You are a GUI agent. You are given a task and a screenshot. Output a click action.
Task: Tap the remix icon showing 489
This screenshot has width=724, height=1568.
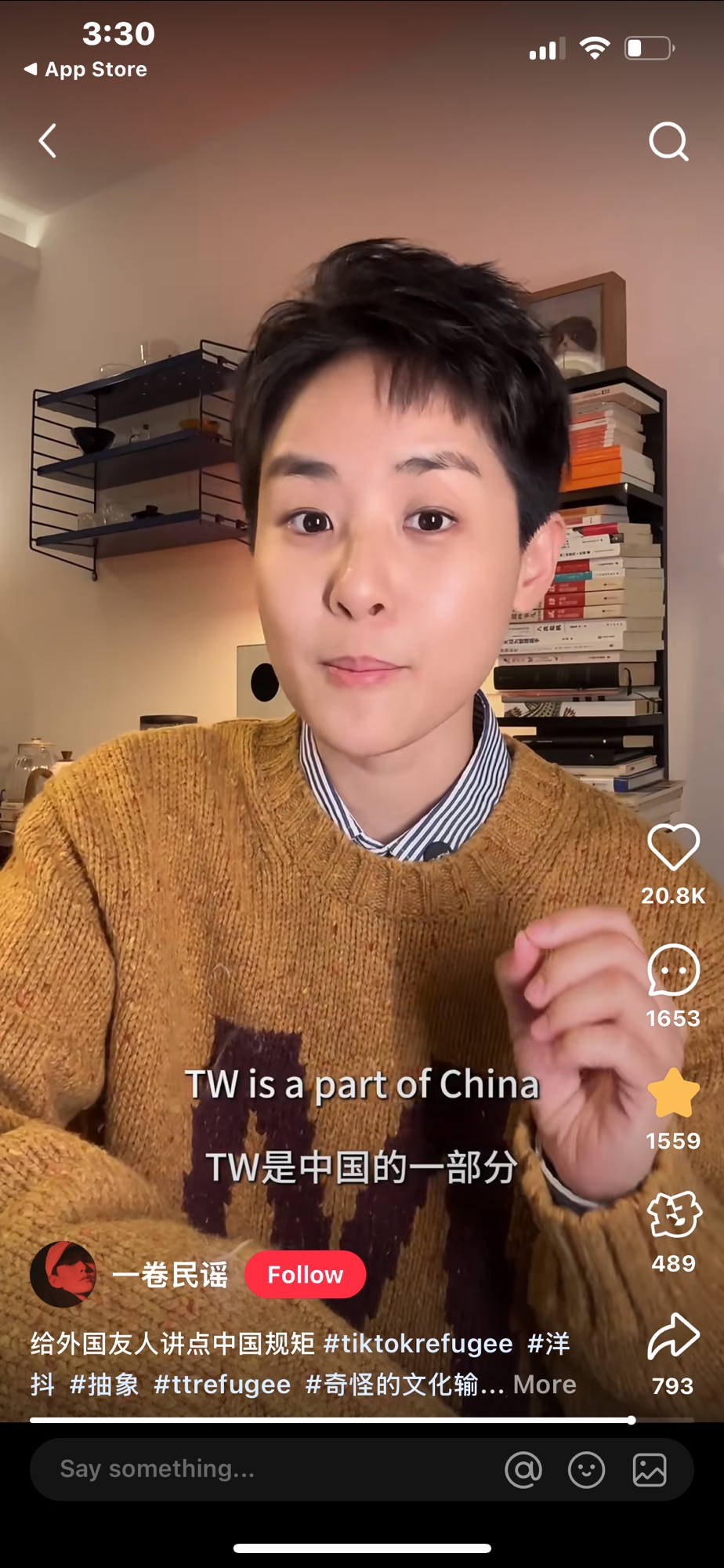click(673, 1215)
